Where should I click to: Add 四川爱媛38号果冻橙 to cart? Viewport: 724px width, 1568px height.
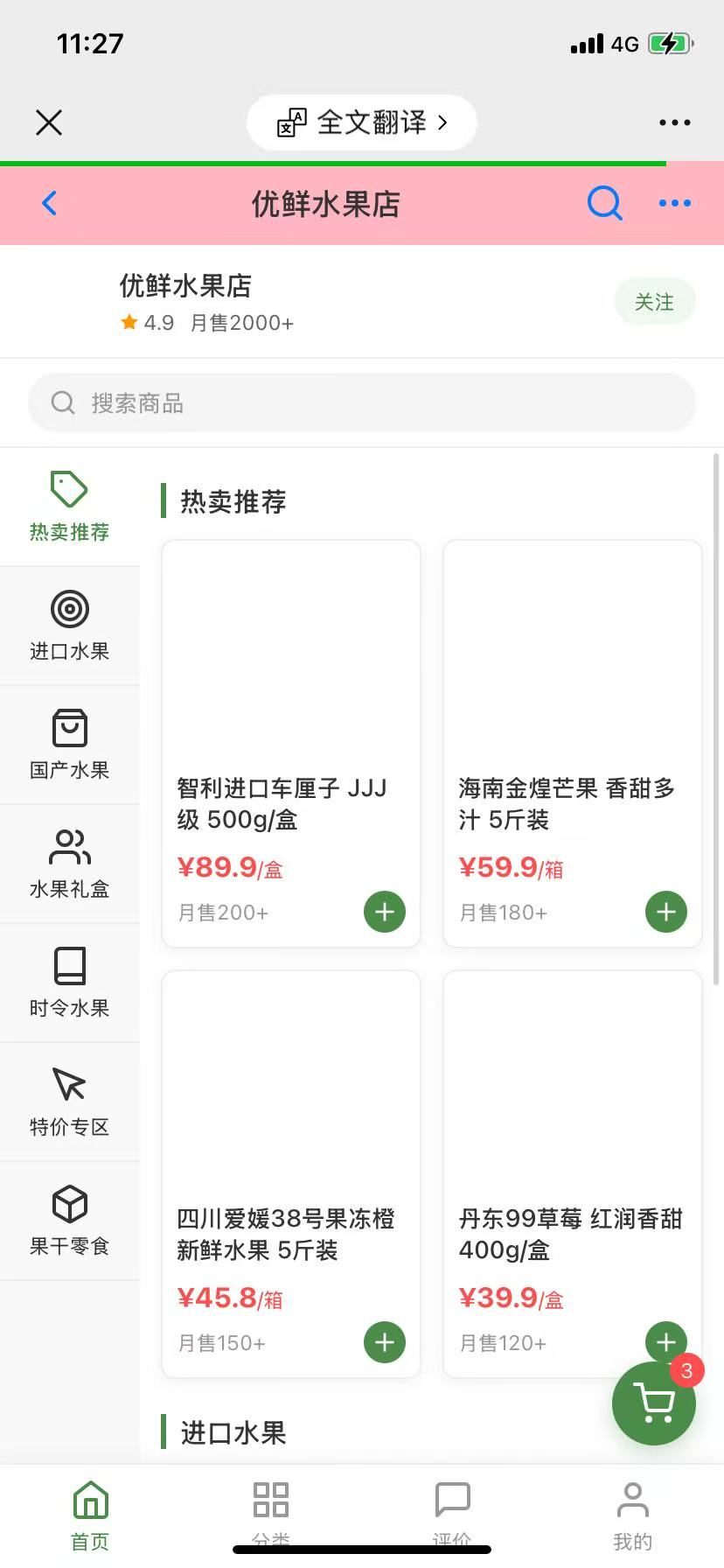[385, 1342]
